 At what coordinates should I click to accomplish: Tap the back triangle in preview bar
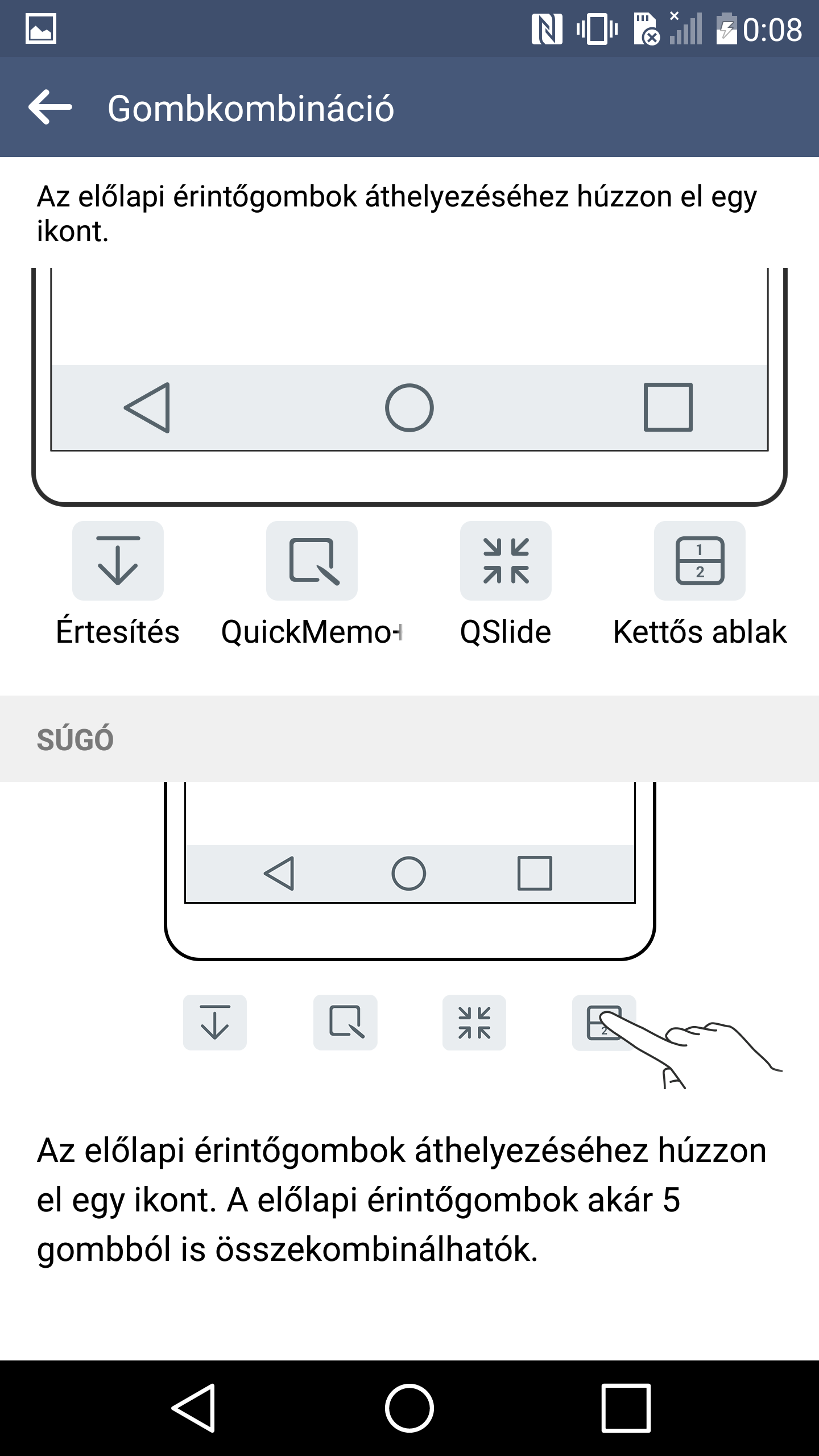click(148, 408)
